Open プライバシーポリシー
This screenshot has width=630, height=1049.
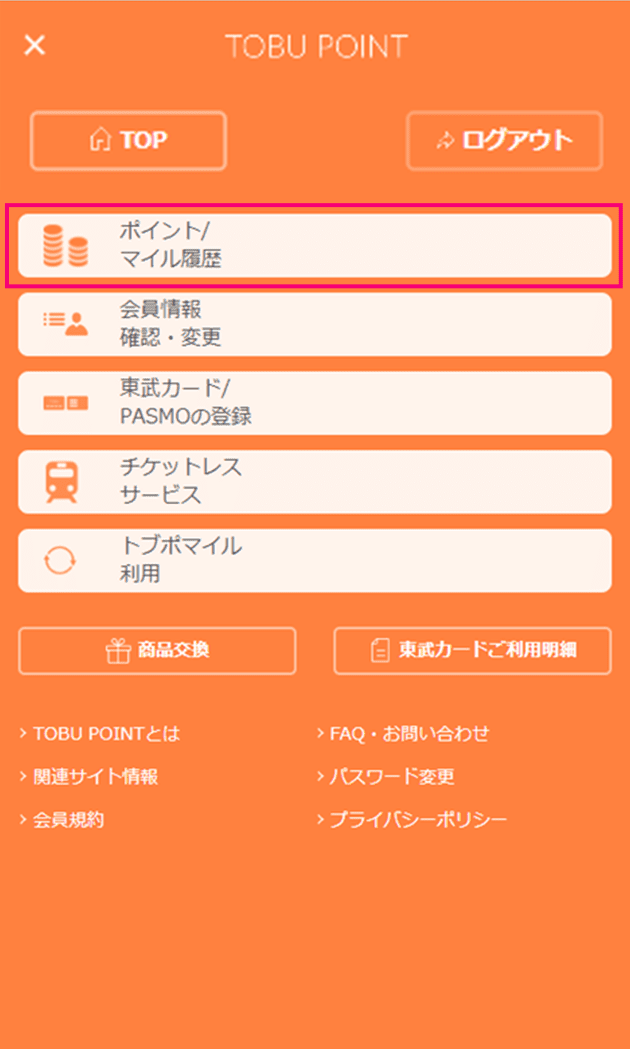coord(417,821)
